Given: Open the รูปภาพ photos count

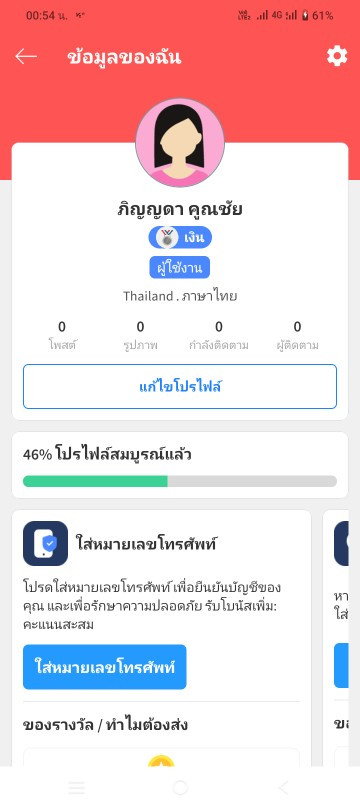Looking at the screenshot, I should point(140,336).
